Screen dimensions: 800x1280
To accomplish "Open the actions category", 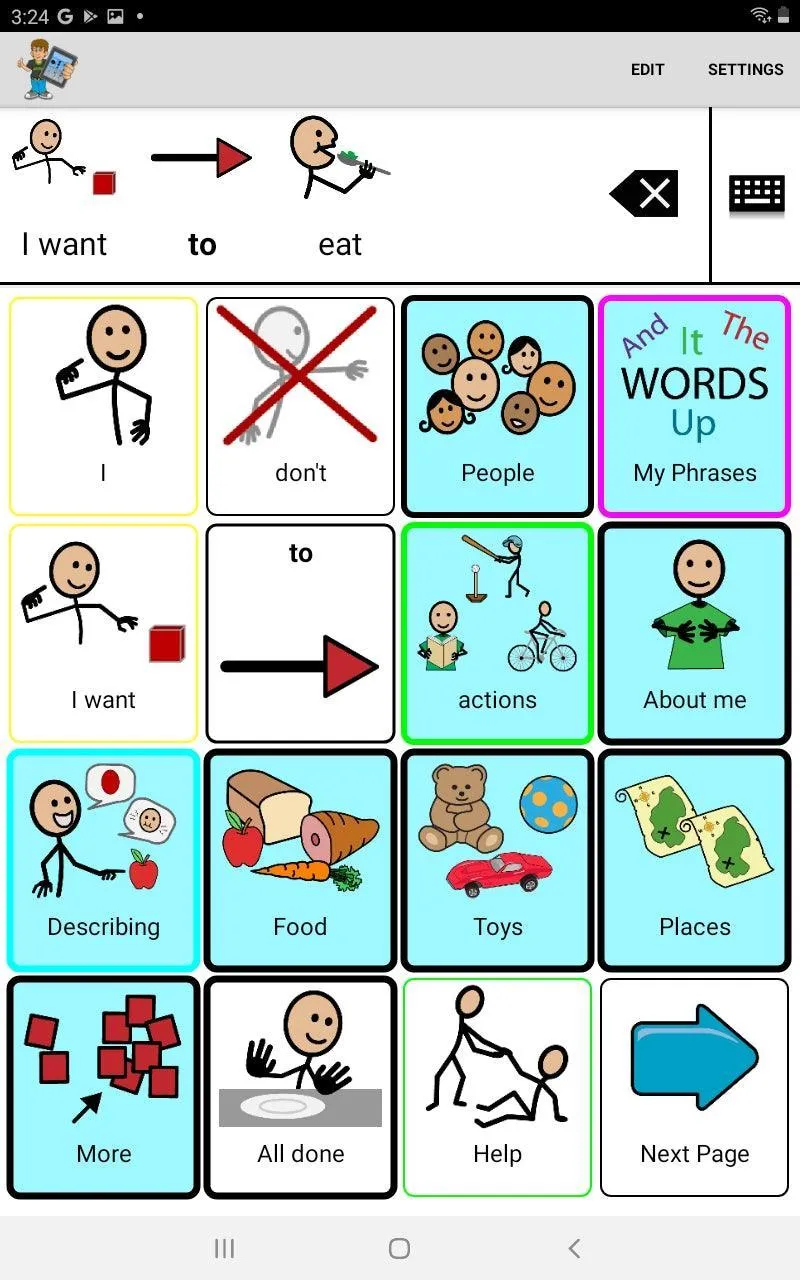I will coord(497,633).
